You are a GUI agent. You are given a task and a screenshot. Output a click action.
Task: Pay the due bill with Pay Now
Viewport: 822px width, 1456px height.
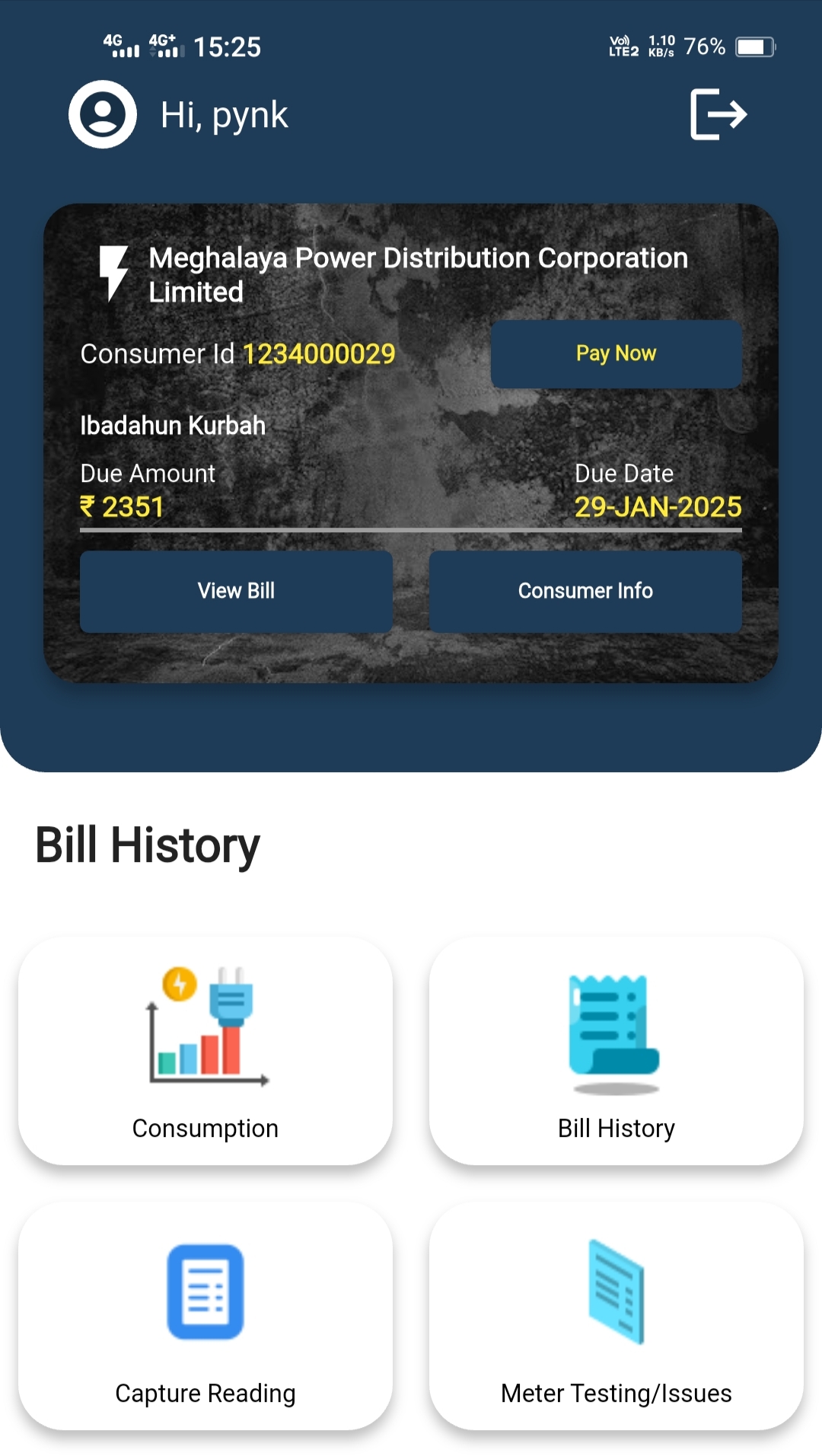click(616, 354)
